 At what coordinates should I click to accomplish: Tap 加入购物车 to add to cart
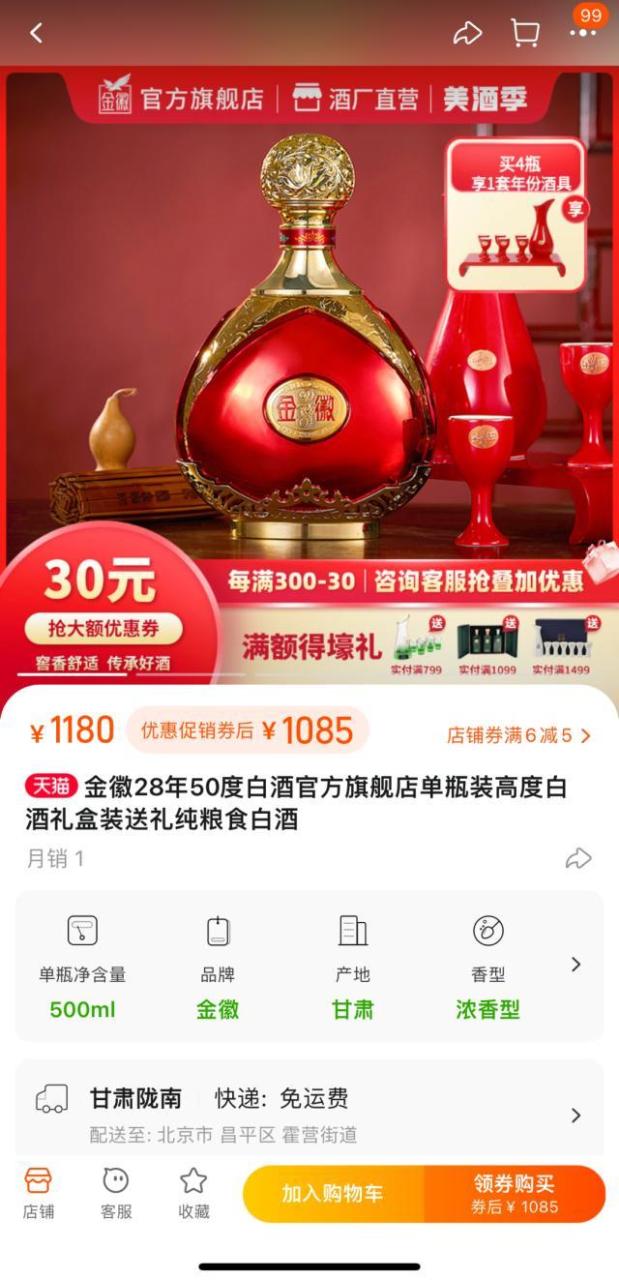tap(333, 1194)
